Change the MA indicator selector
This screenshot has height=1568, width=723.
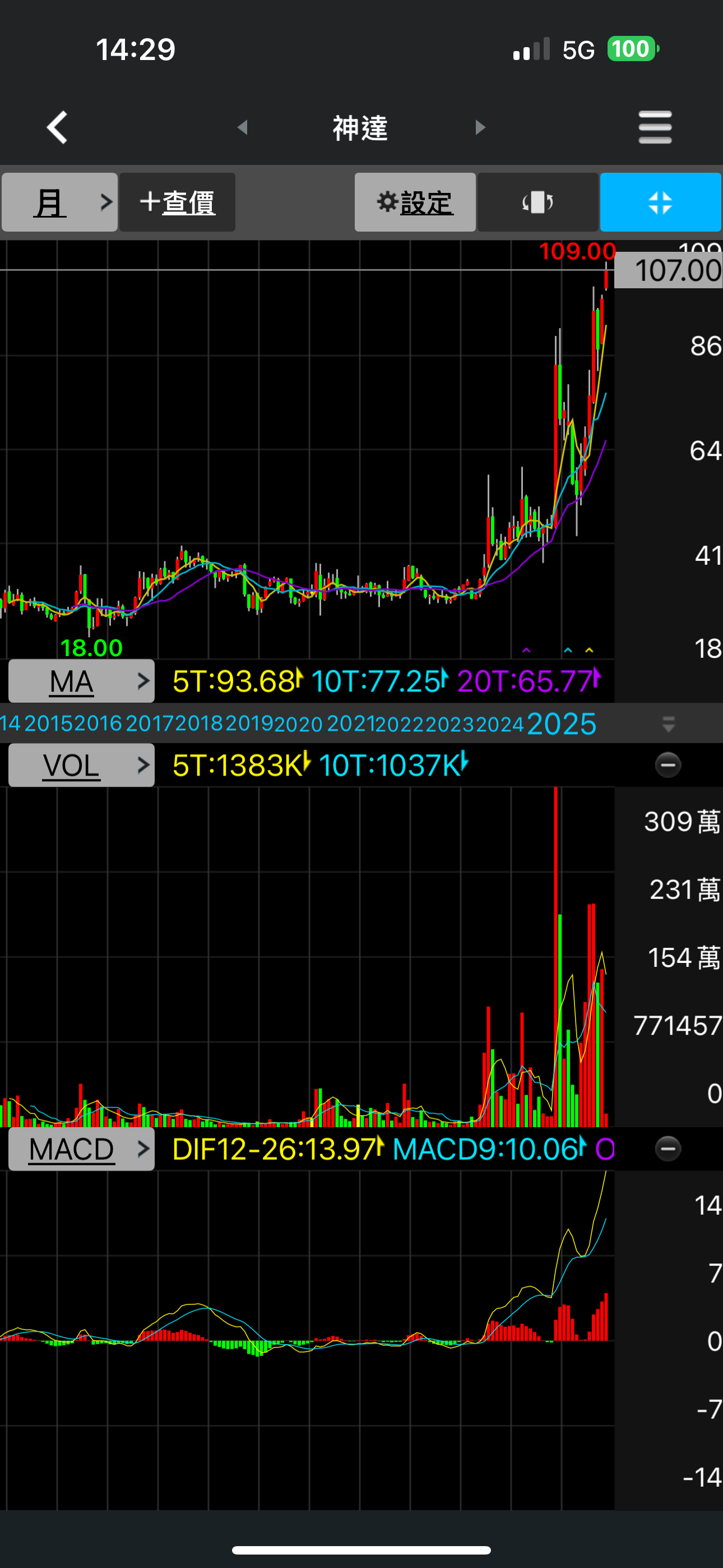[82, 680]
